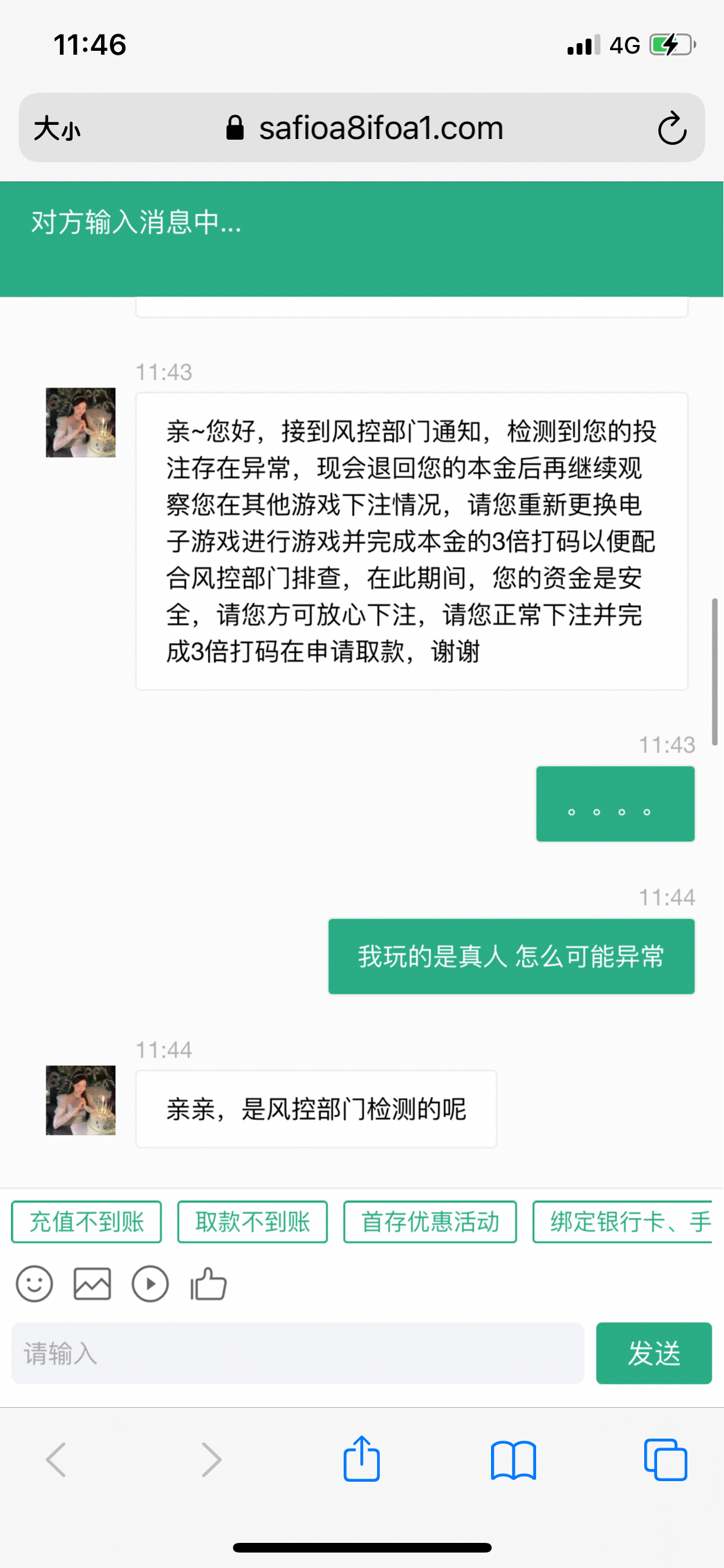Focus the 请输入 message field
Image resolution: width=724 pixels, height=1568 pixels.
[297, 1353]
